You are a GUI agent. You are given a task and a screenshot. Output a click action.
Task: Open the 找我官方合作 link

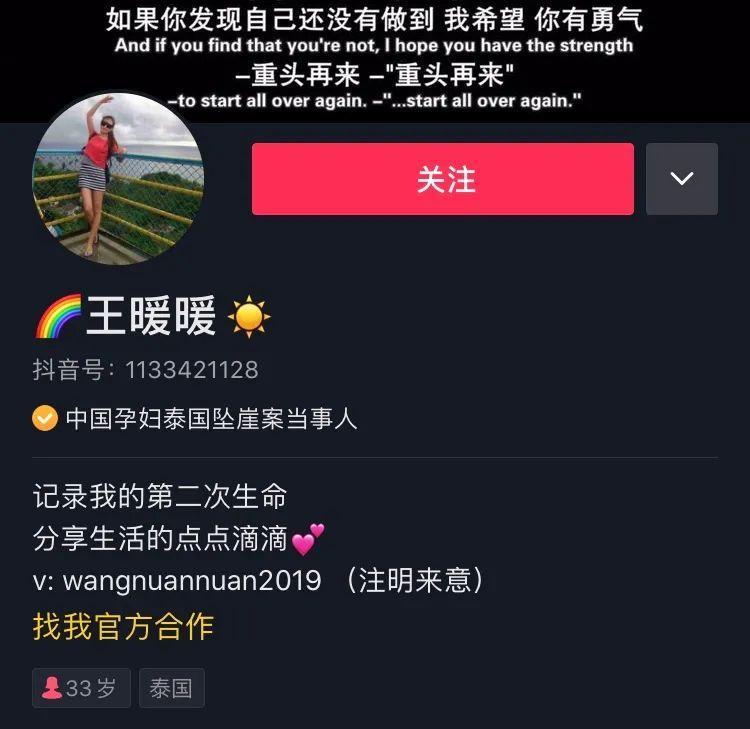click(123, 626)
